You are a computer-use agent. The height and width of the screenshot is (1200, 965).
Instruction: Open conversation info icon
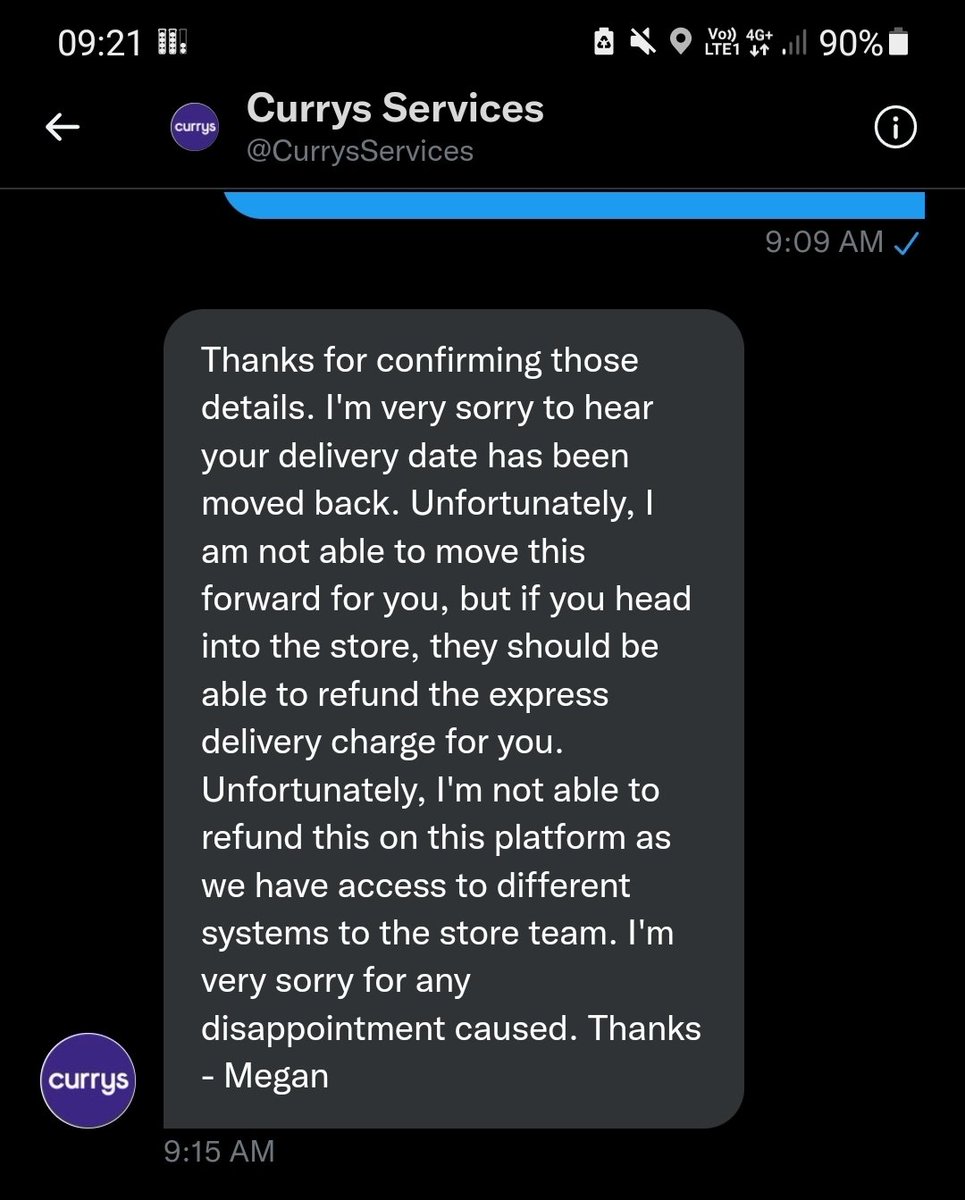[895, 128]
